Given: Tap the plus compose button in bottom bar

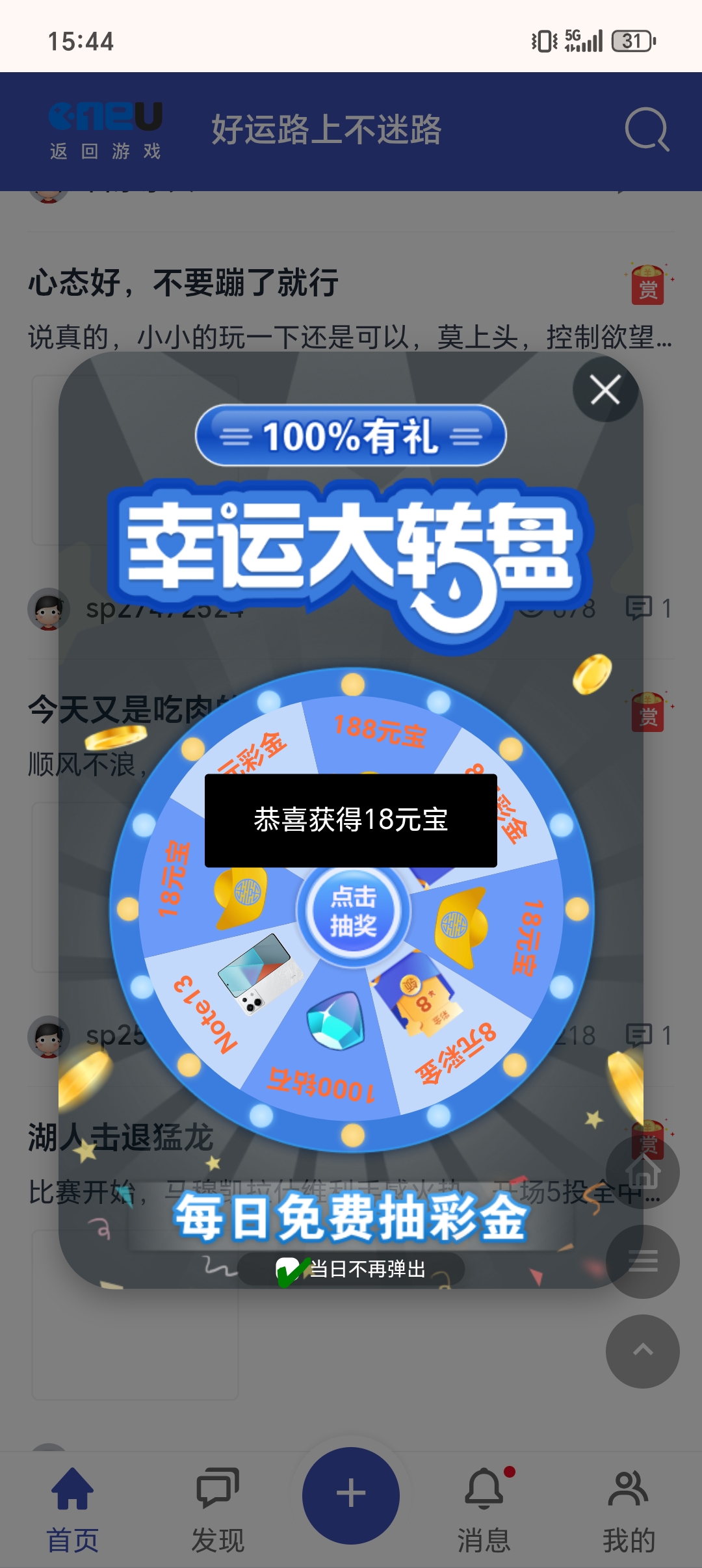Looking at the screenshot, I should 351,1493.
